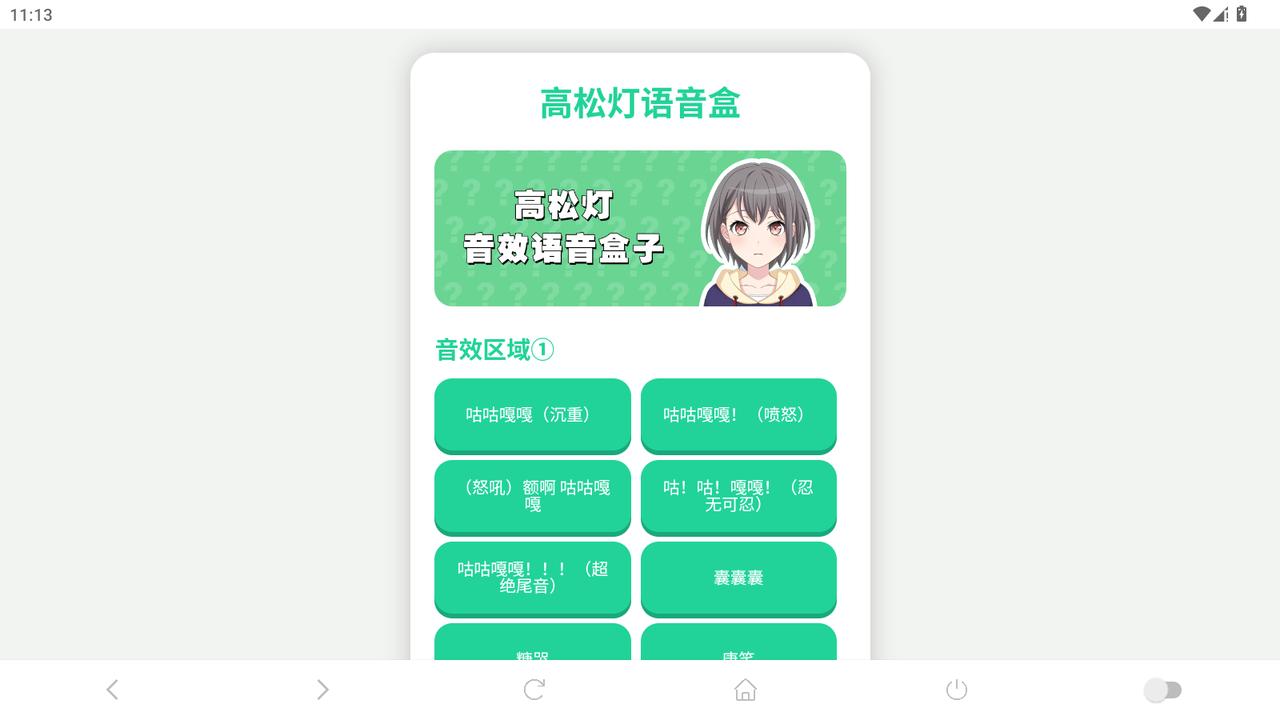Play 咕！咕！嘎嘎！（忍无可忍）sound

tap(738, 496)
